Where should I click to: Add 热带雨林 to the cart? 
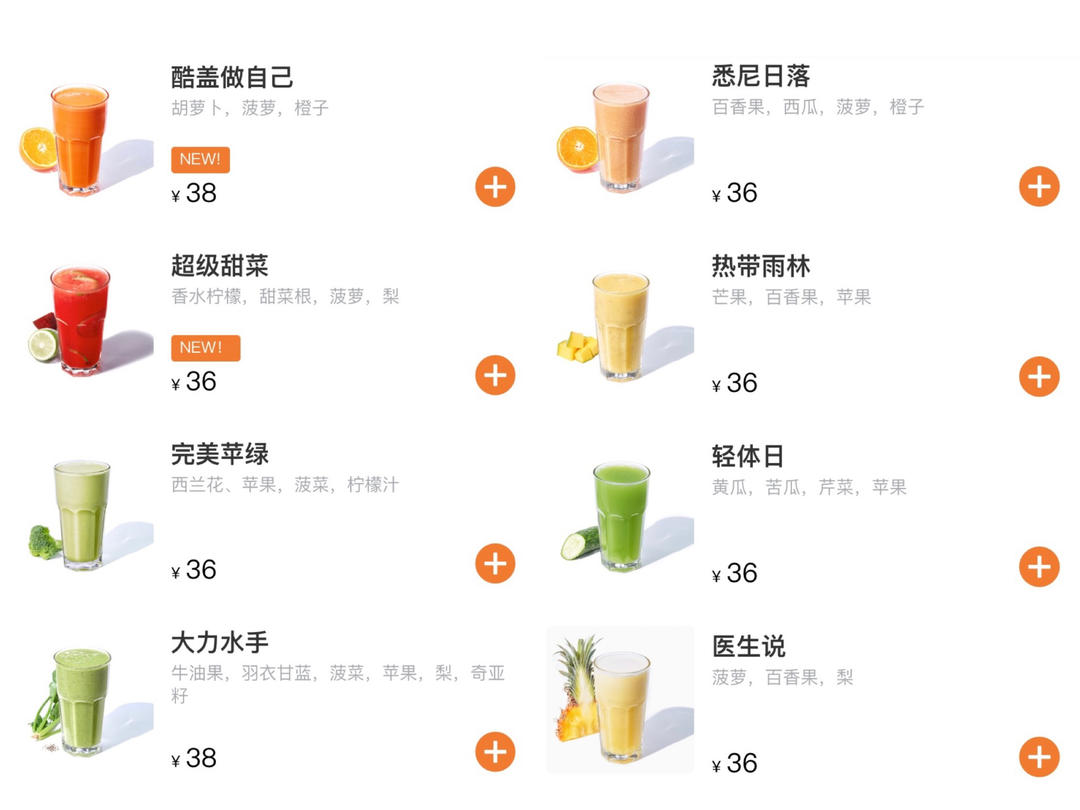coord(1039,377)
